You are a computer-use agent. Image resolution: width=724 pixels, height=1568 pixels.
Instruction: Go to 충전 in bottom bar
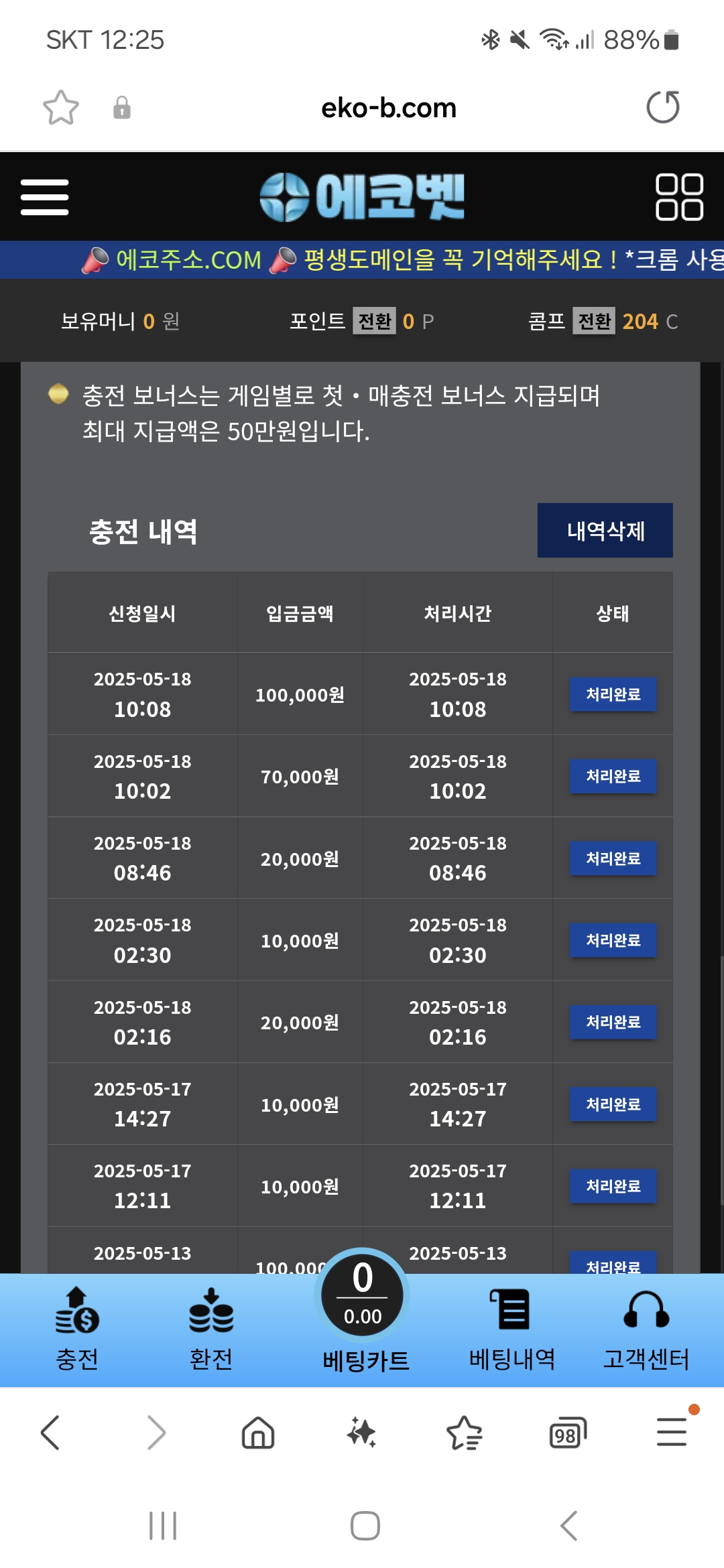click(77, 1329)
